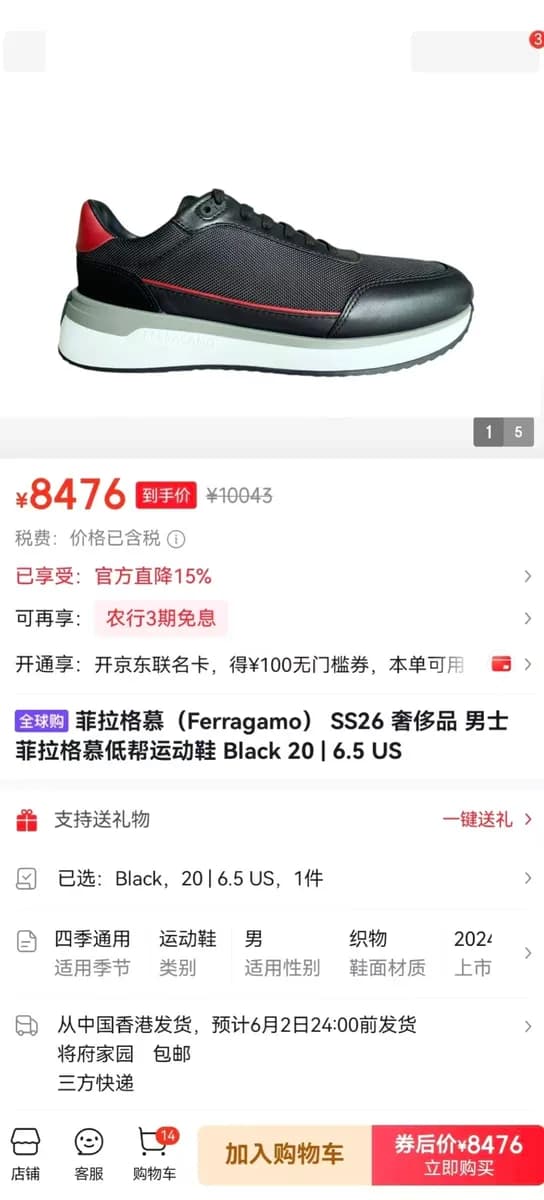Tap 加入购物车 to add to cart
The height and width of the screenshot is (1200, 544).
[284, 1154]
